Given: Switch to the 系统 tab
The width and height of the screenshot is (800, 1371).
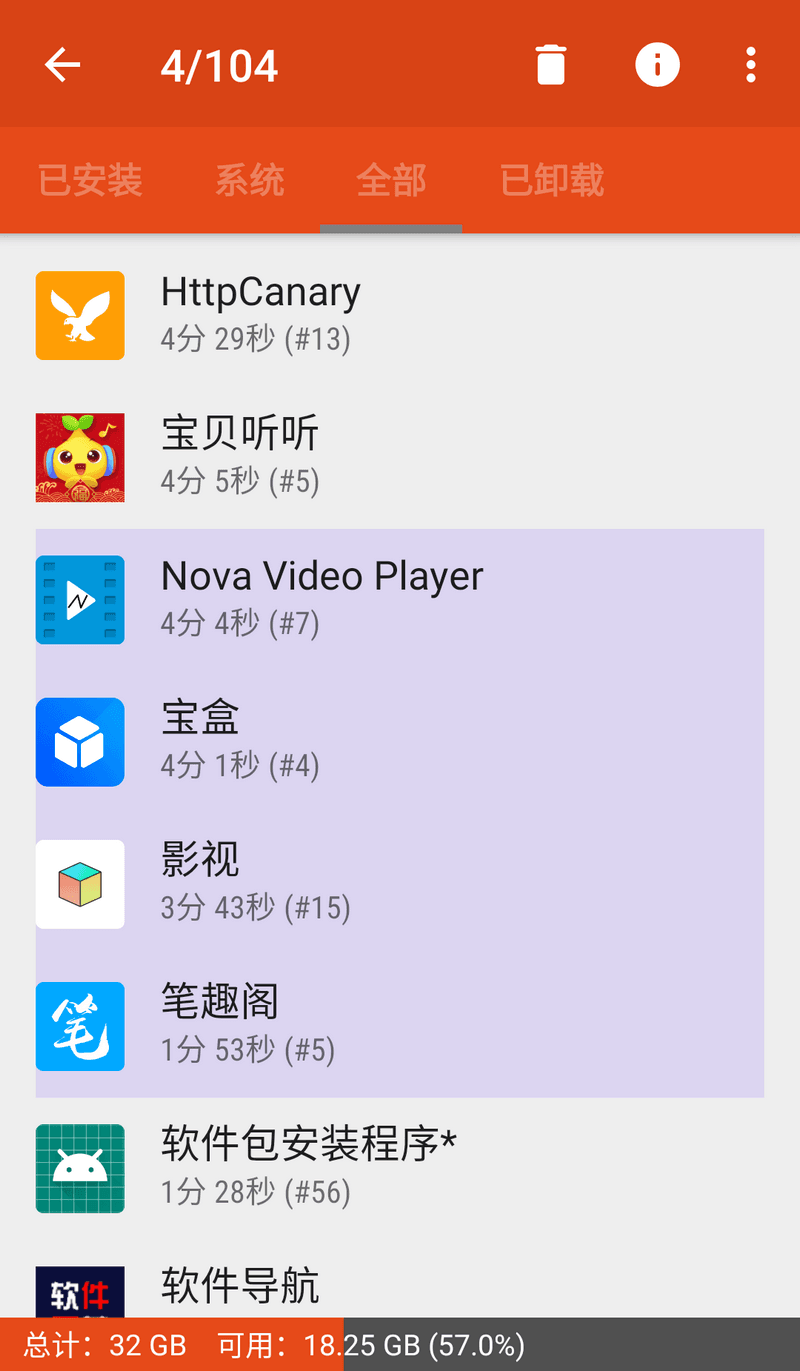Looking at the screenshot, I should coord(249,180).
